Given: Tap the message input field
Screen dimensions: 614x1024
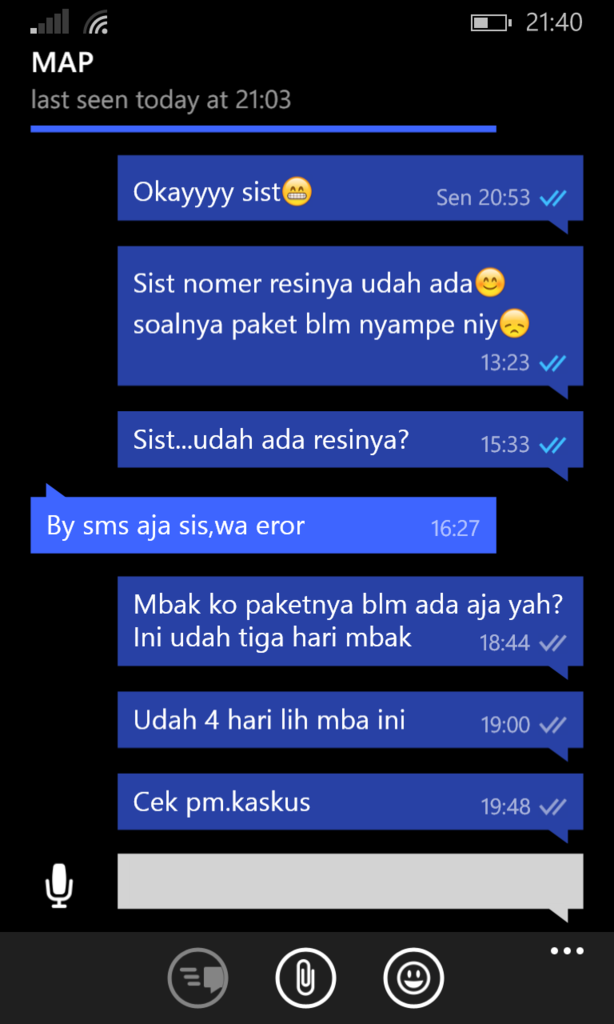Looking at the screenshot, I should click(x=349, y=881).
